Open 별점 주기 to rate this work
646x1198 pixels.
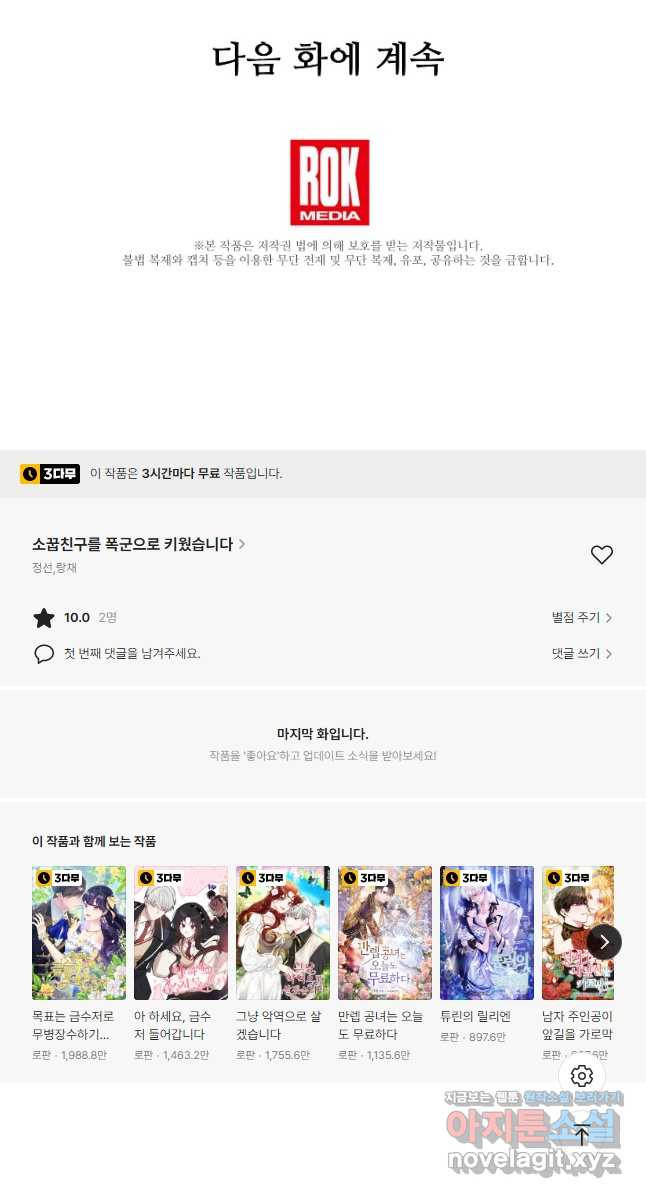[x=581, y=618]
